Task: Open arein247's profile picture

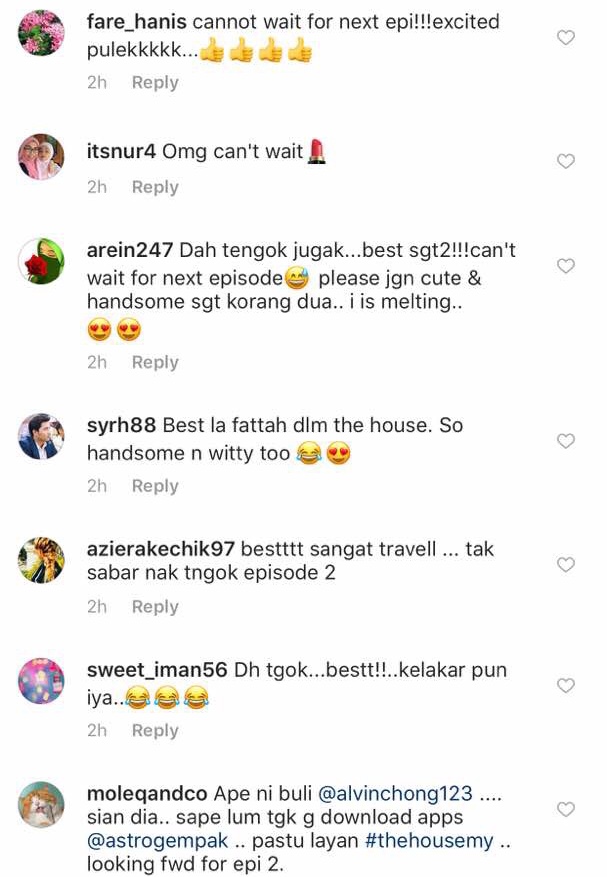Action: tap(41, 261)
